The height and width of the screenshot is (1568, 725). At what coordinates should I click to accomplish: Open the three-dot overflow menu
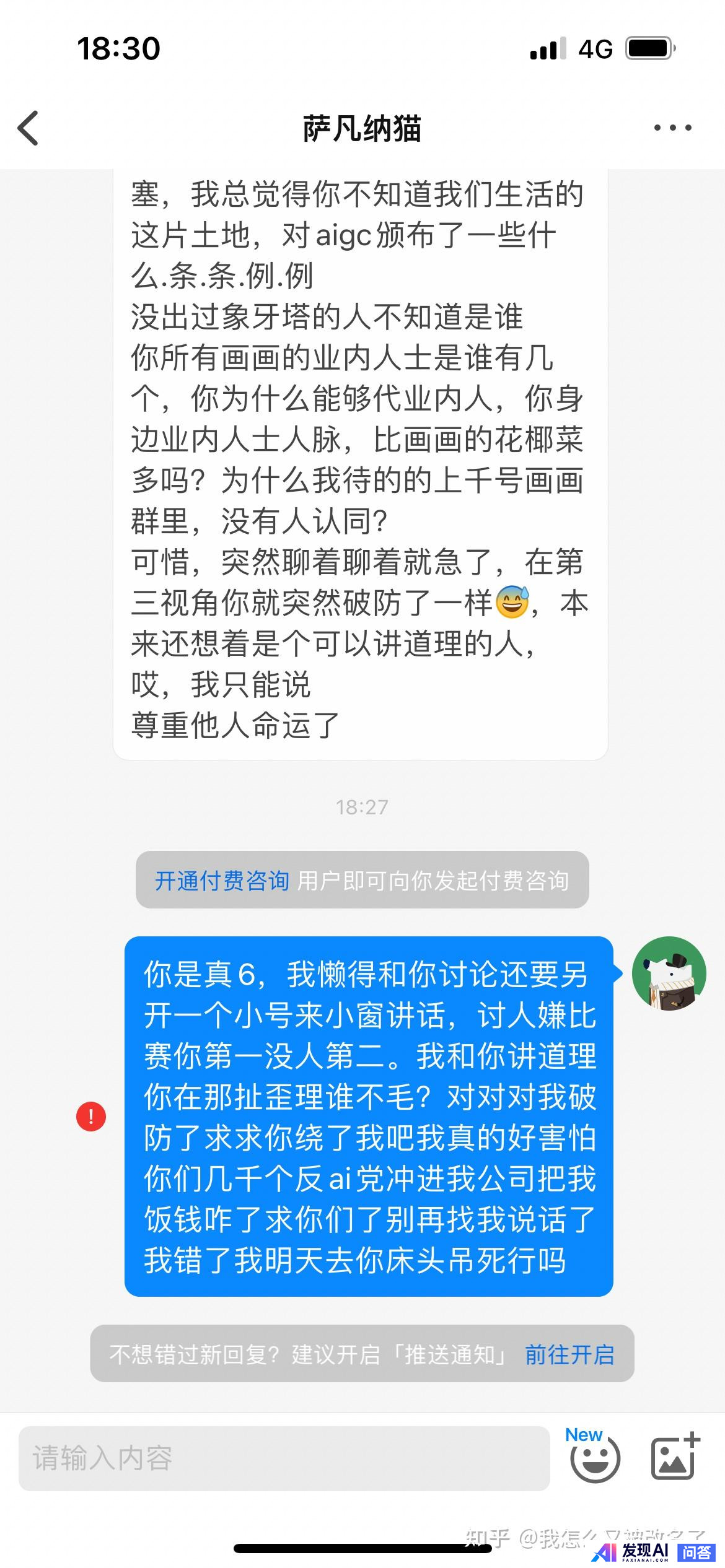pyautogui.click(x=672, y=128)
